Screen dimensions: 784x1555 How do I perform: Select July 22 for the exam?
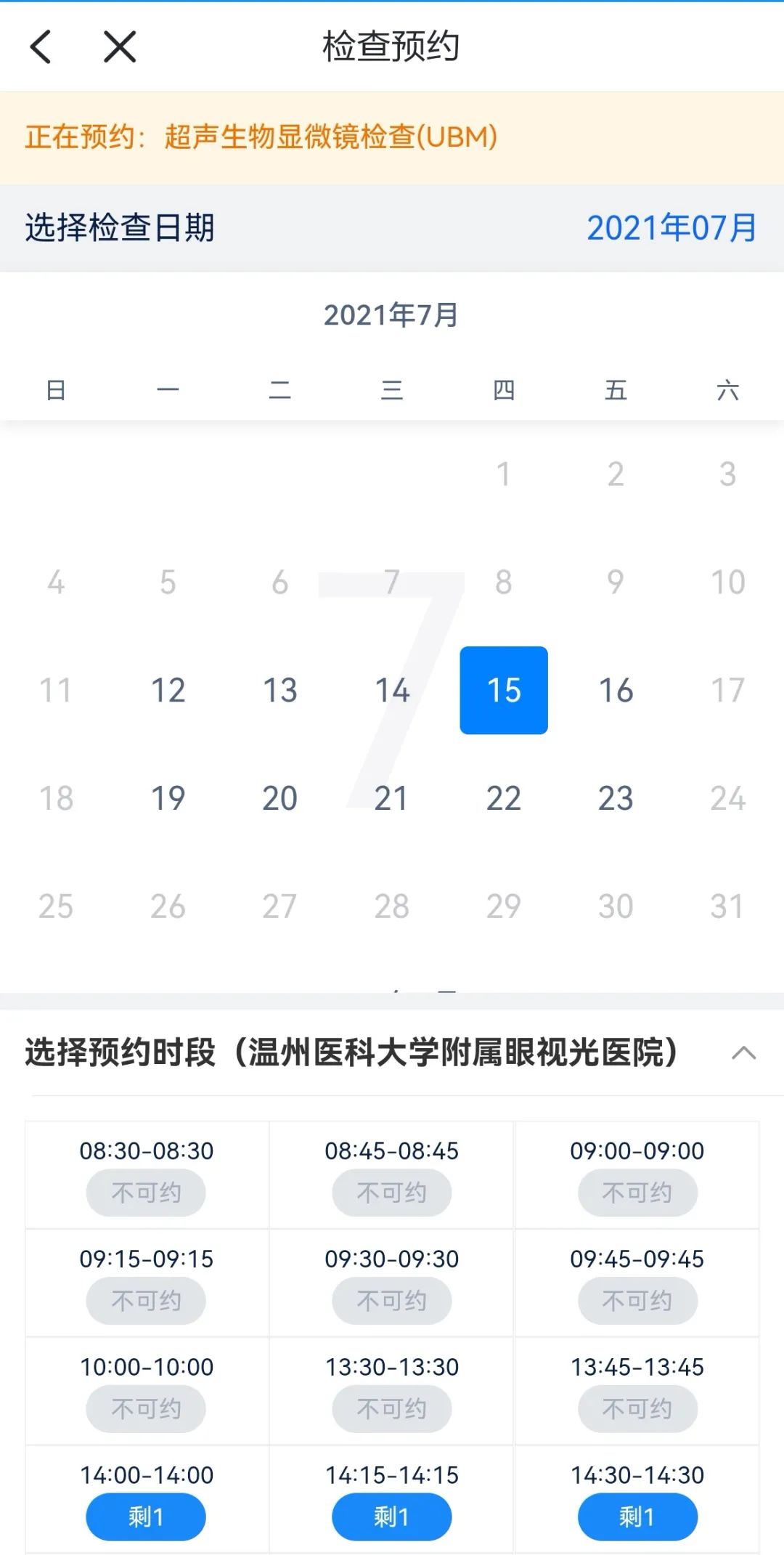tap(504, 798)
